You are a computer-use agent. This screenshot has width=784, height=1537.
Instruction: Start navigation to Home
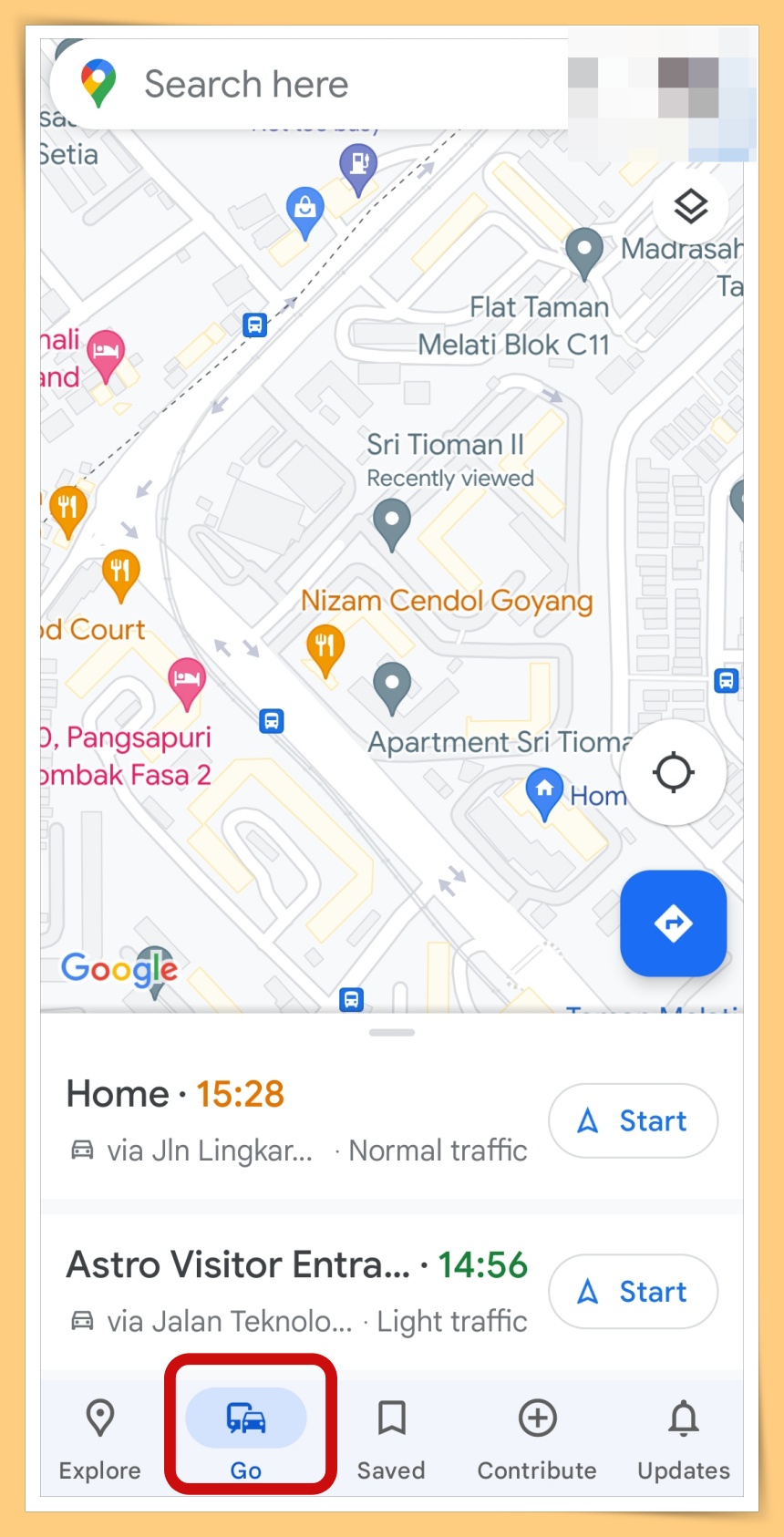coord(633,1120)
